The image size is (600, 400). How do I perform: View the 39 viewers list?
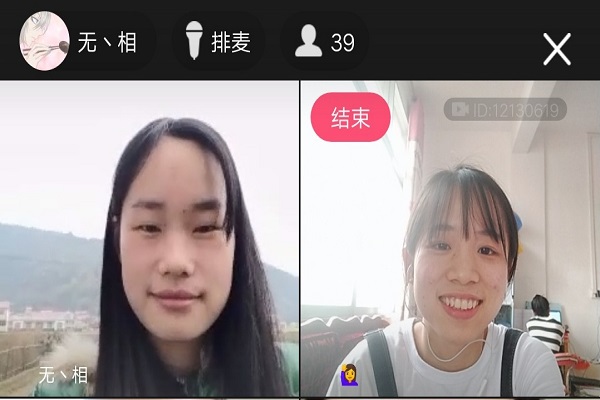[x=325, y=42]
